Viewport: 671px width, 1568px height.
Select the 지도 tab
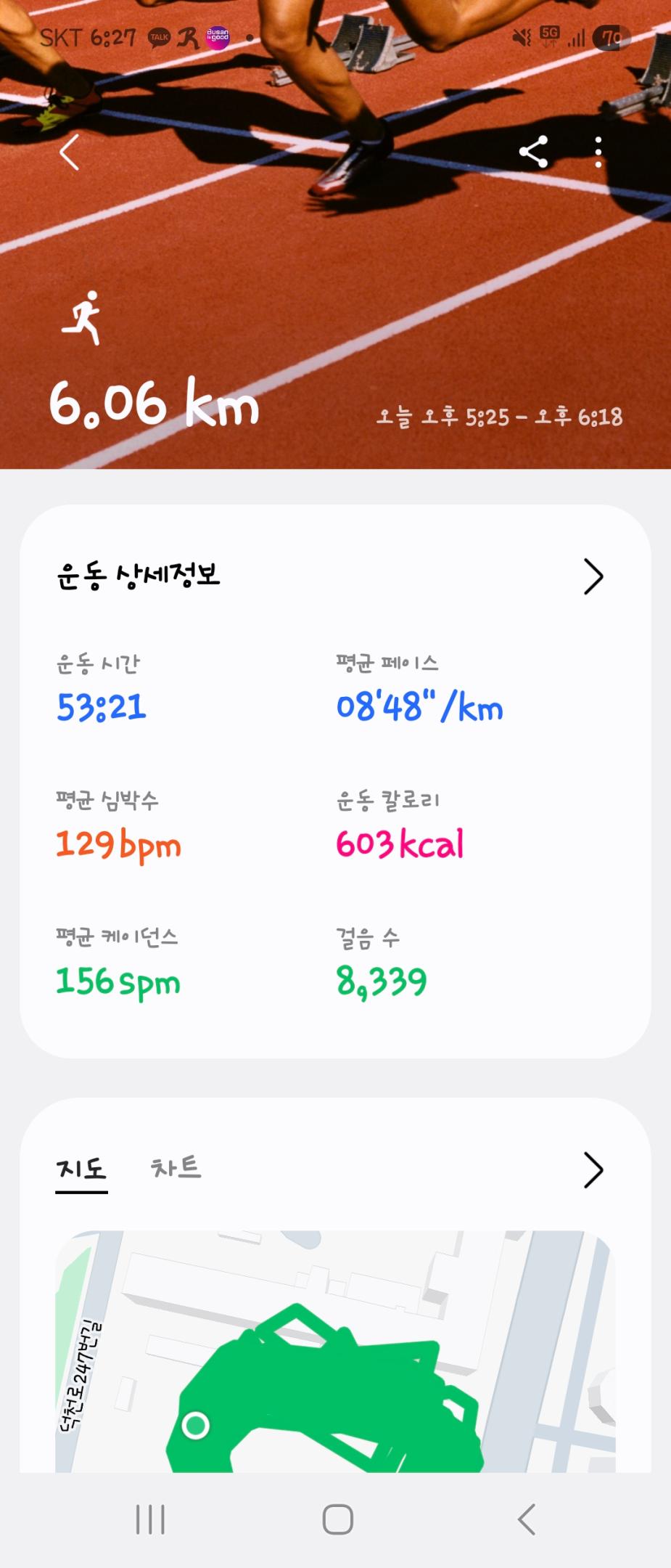click(81, 1168)
